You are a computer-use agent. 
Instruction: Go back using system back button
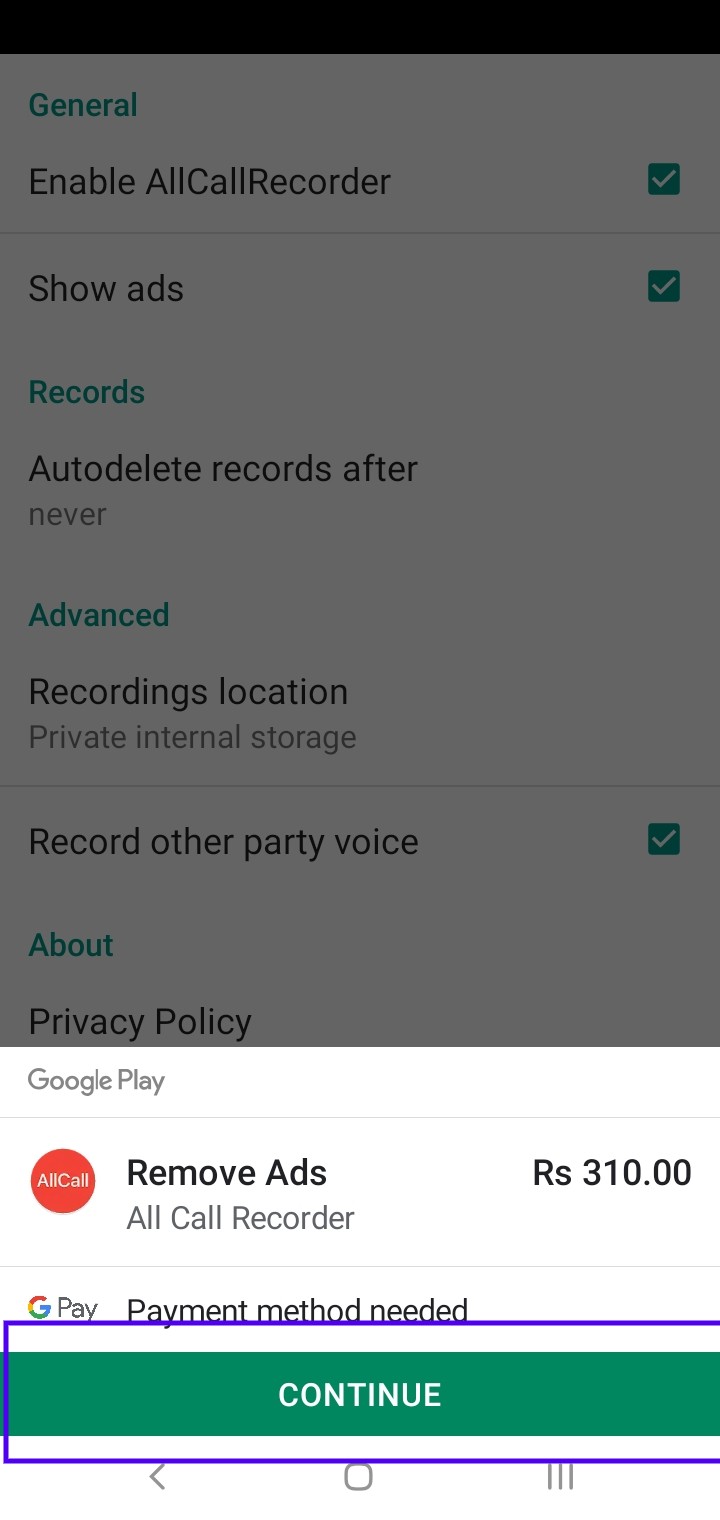coord(157,1476)
